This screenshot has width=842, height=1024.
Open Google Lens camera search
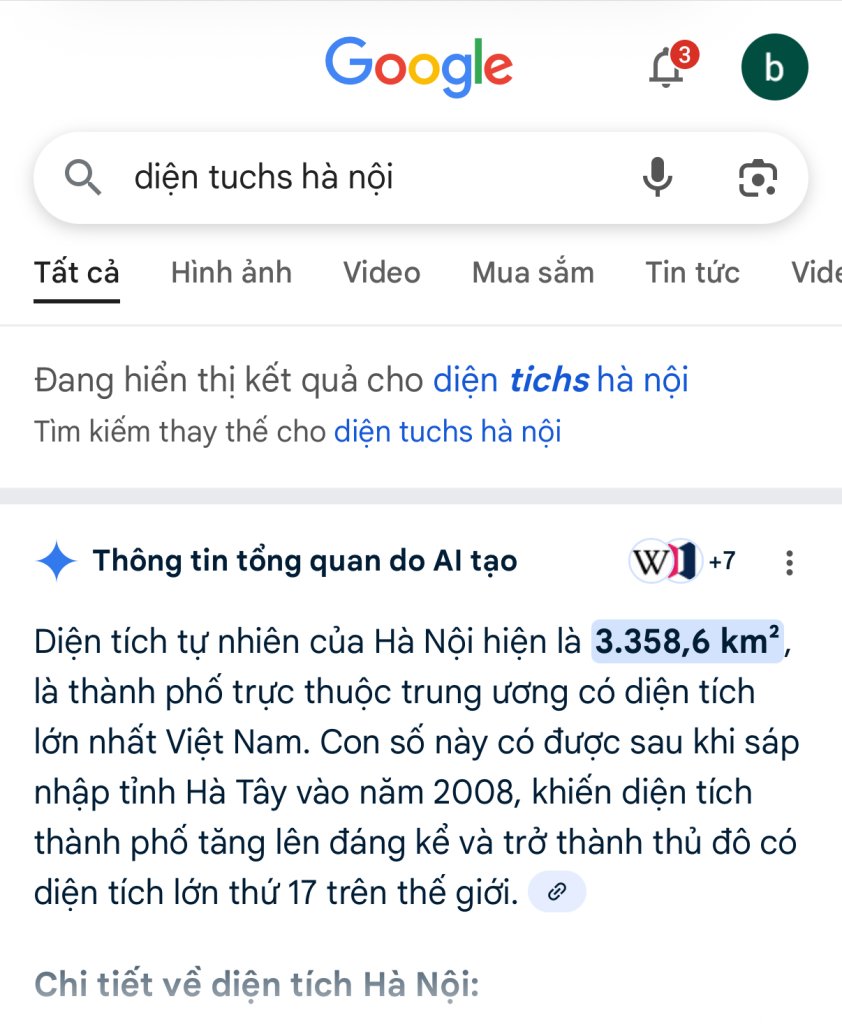point(757,178)
